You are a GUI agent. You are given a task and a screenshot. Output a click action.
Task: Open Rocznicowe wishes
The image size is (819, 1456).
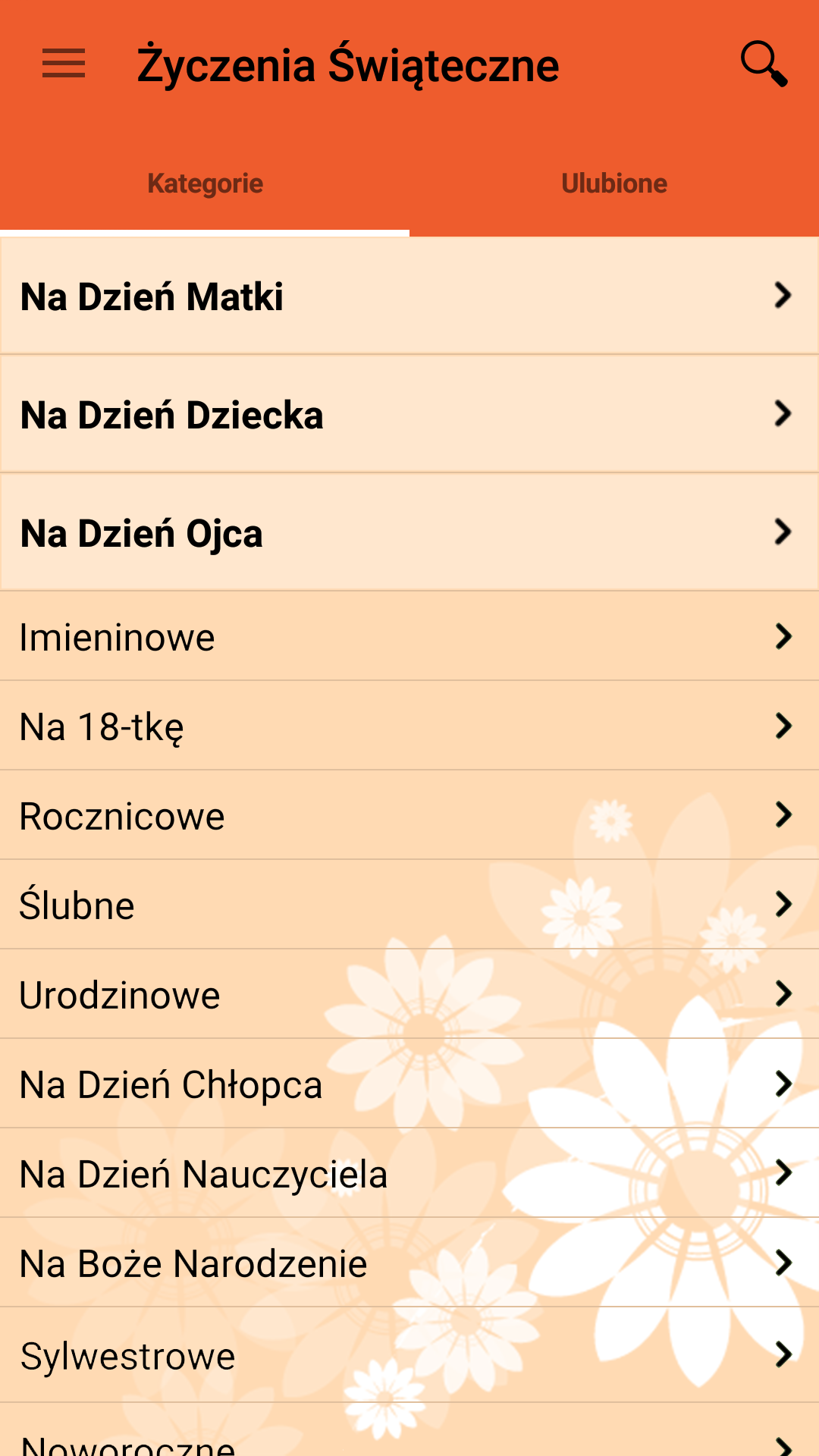point(409,815)
